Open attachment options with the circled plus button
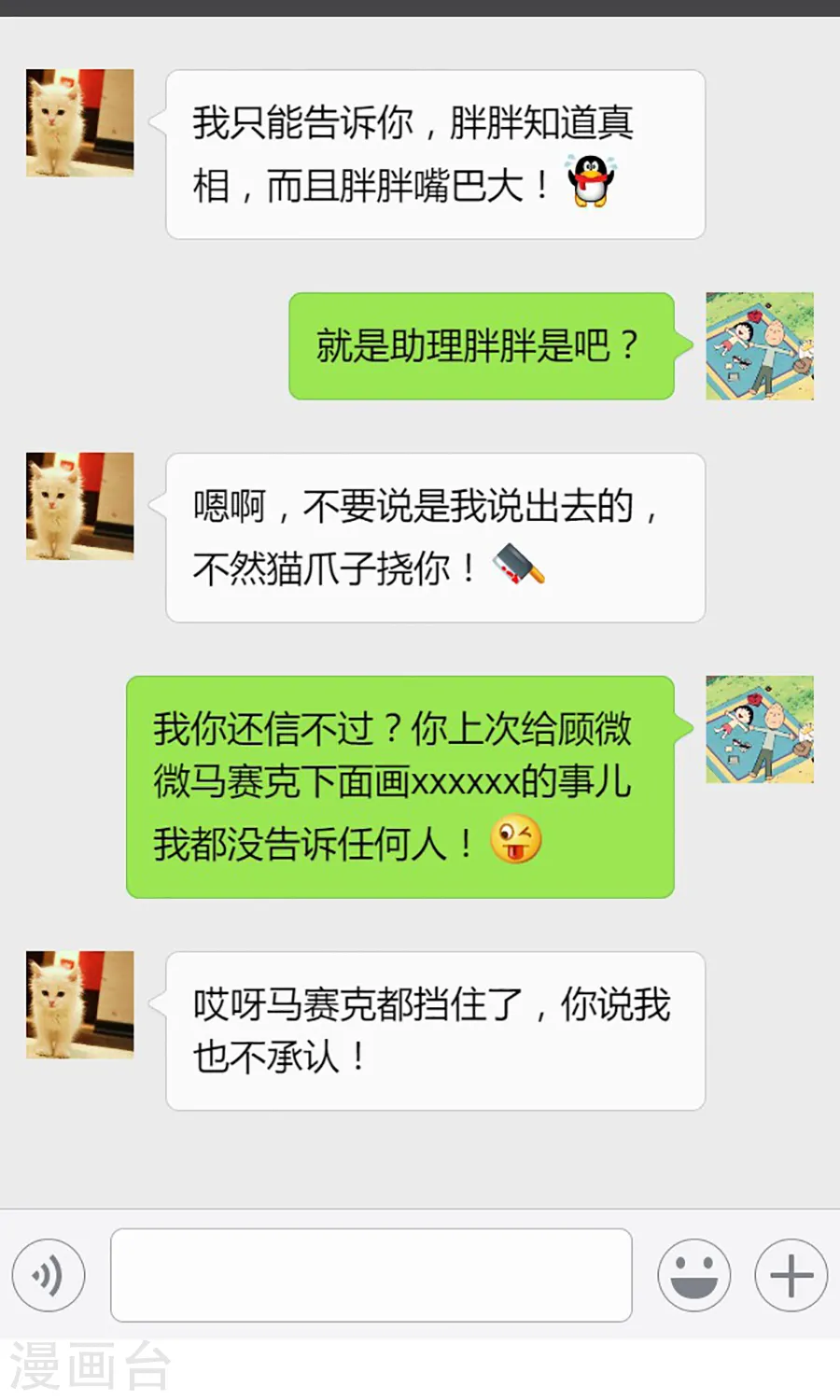The image size is (840, 1400). (x=791, y=1273)
